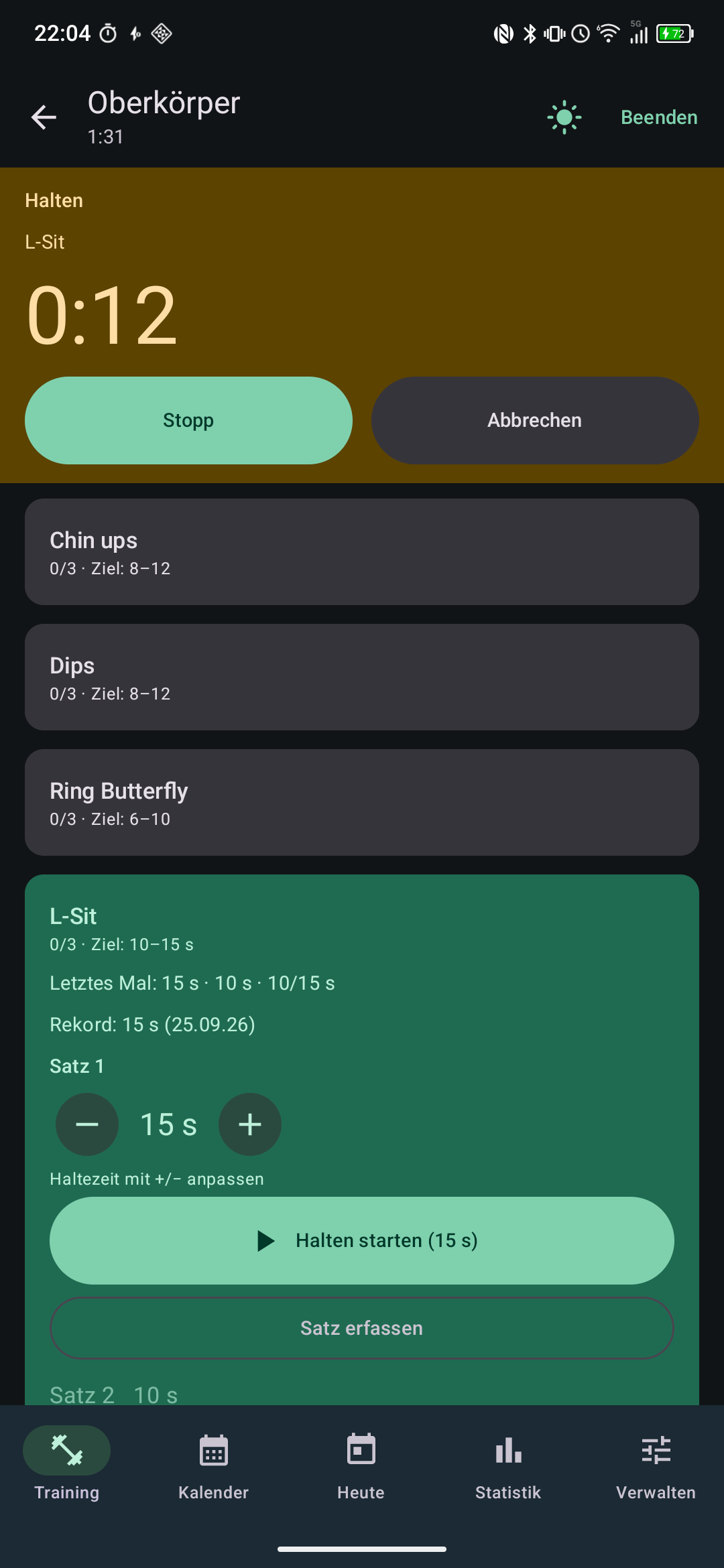Toggle the keep-screen-bright sun icon
Image resolution: width=724 pixels, height=1568 pixels.
coord(564,117)
